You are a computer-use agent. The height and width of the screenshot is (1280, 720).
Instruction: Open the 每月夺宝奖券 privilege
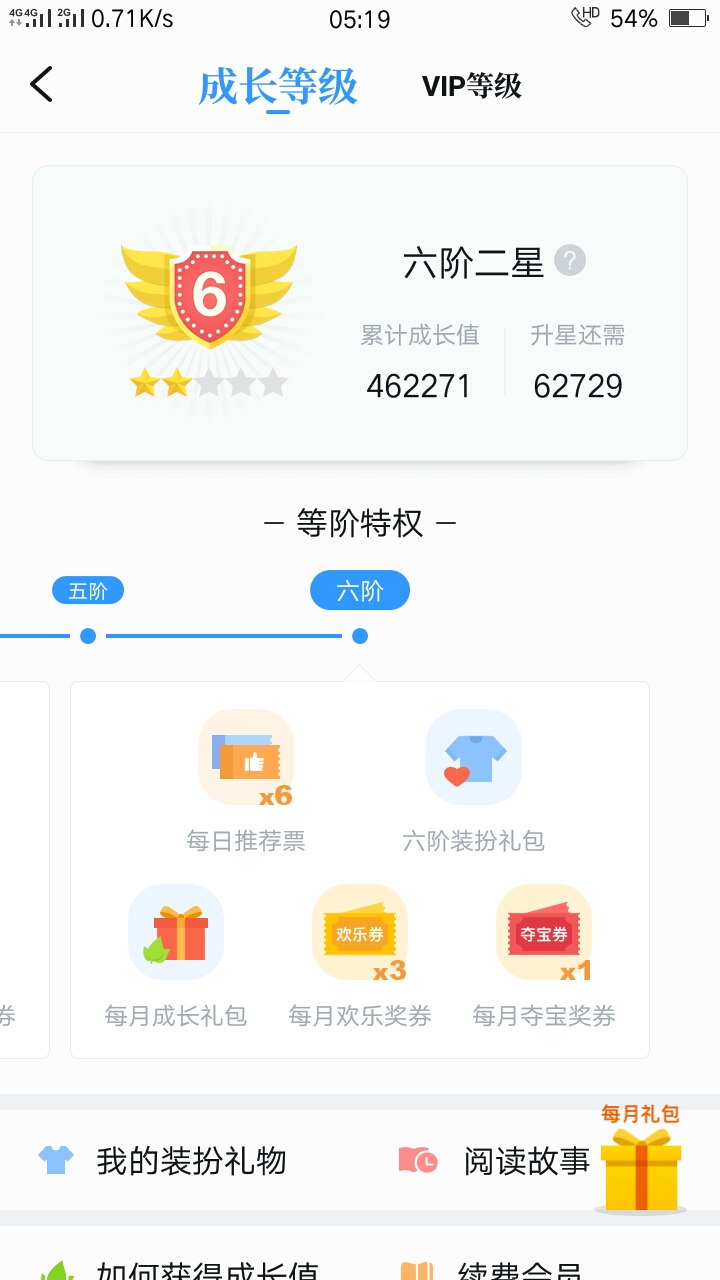(544, 933)
